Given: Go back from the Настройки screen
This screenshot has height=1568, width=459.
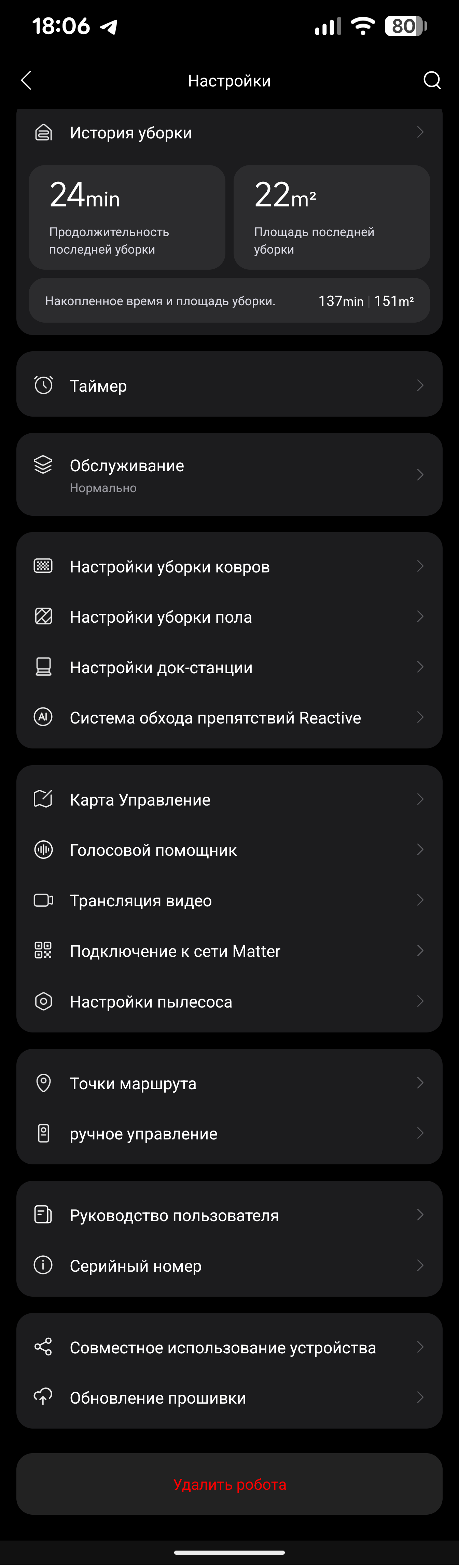Looking at the screenshot, I should [x=26, y=80].
